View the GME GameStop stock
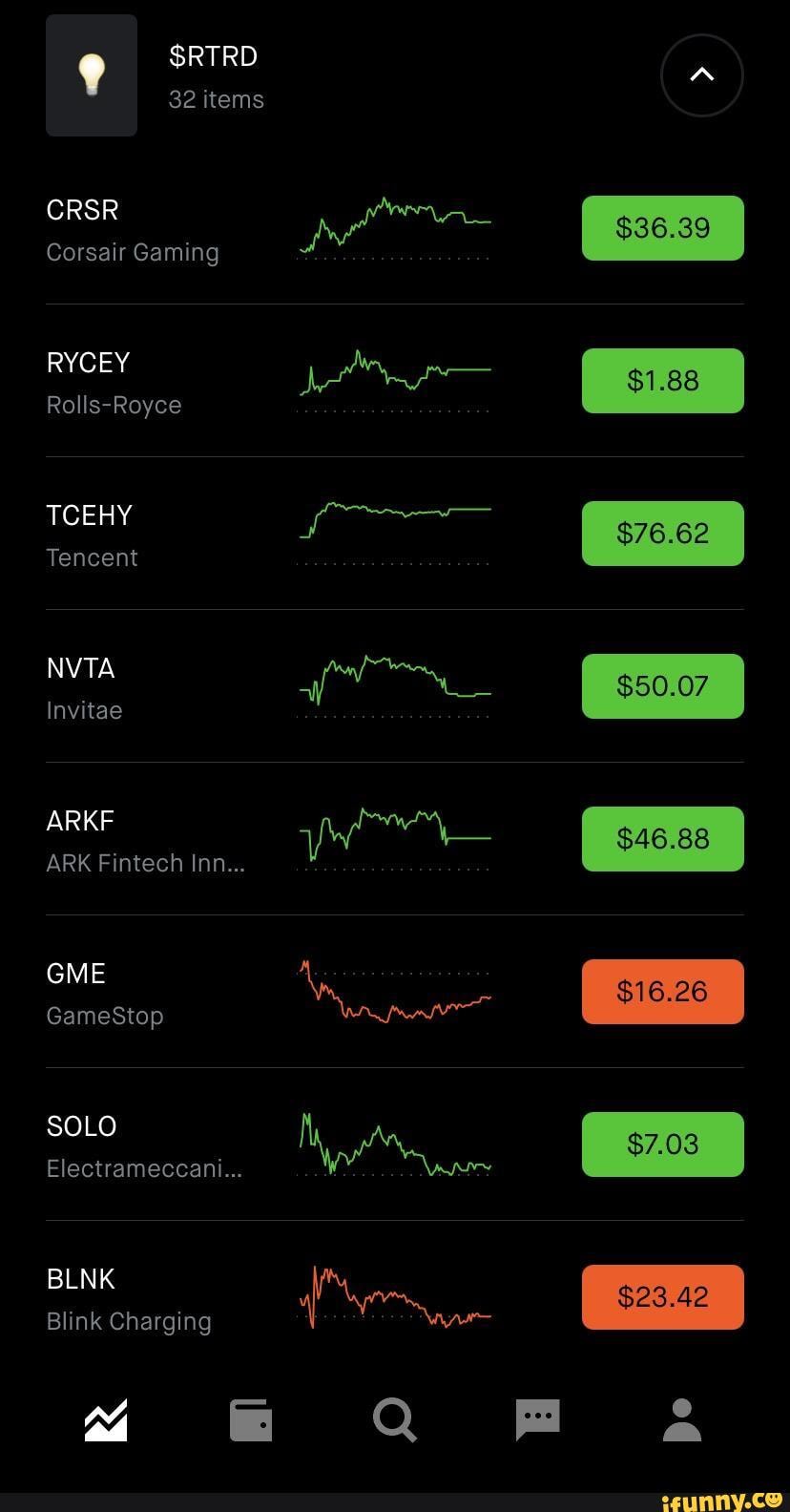Screen dimensions: 790x1512 (105, 994)
